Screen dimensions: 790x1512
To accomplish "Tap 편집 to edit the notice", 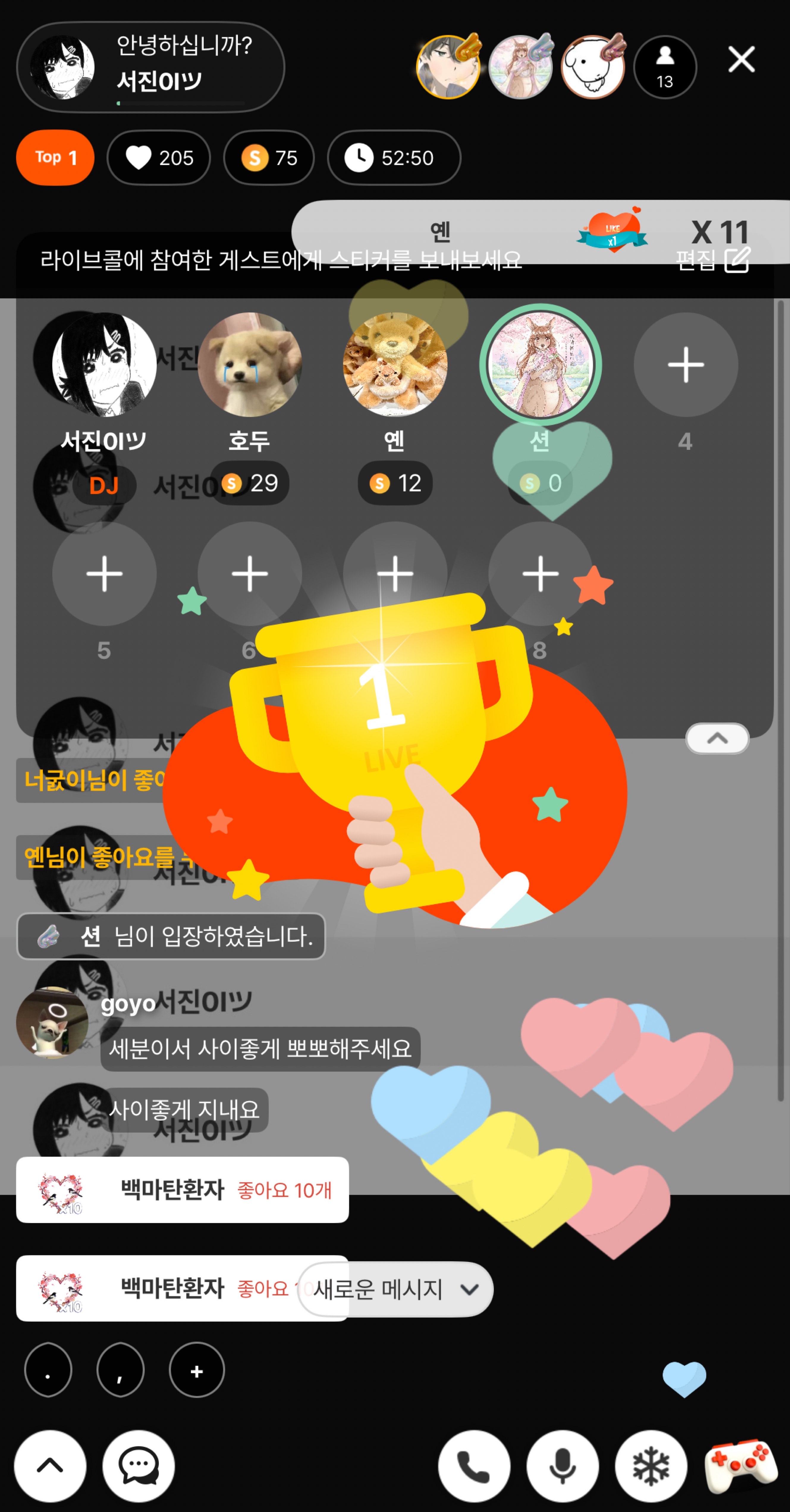I will pyautogui.click(x=712, y=260).
